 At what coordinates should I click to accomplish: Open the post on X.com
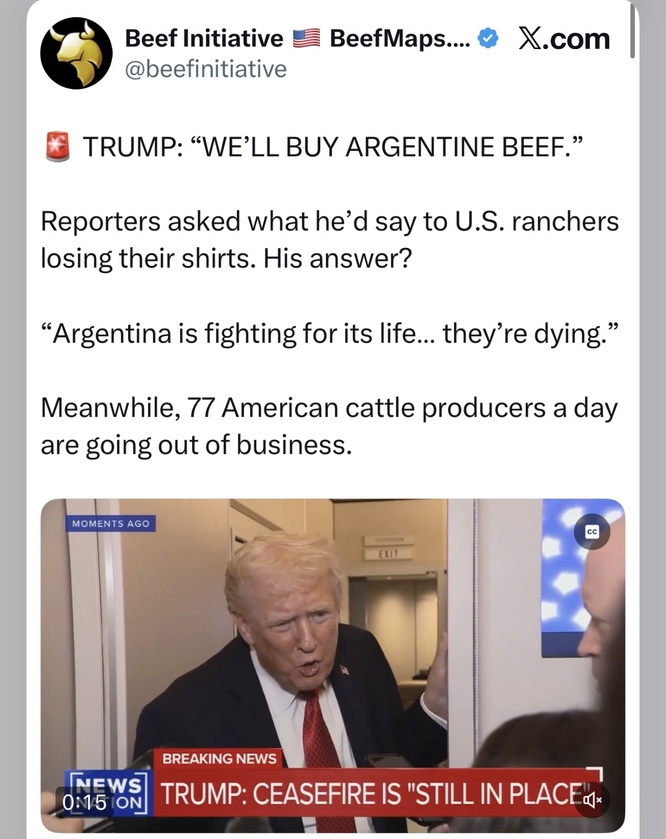[x=564, y=39]
